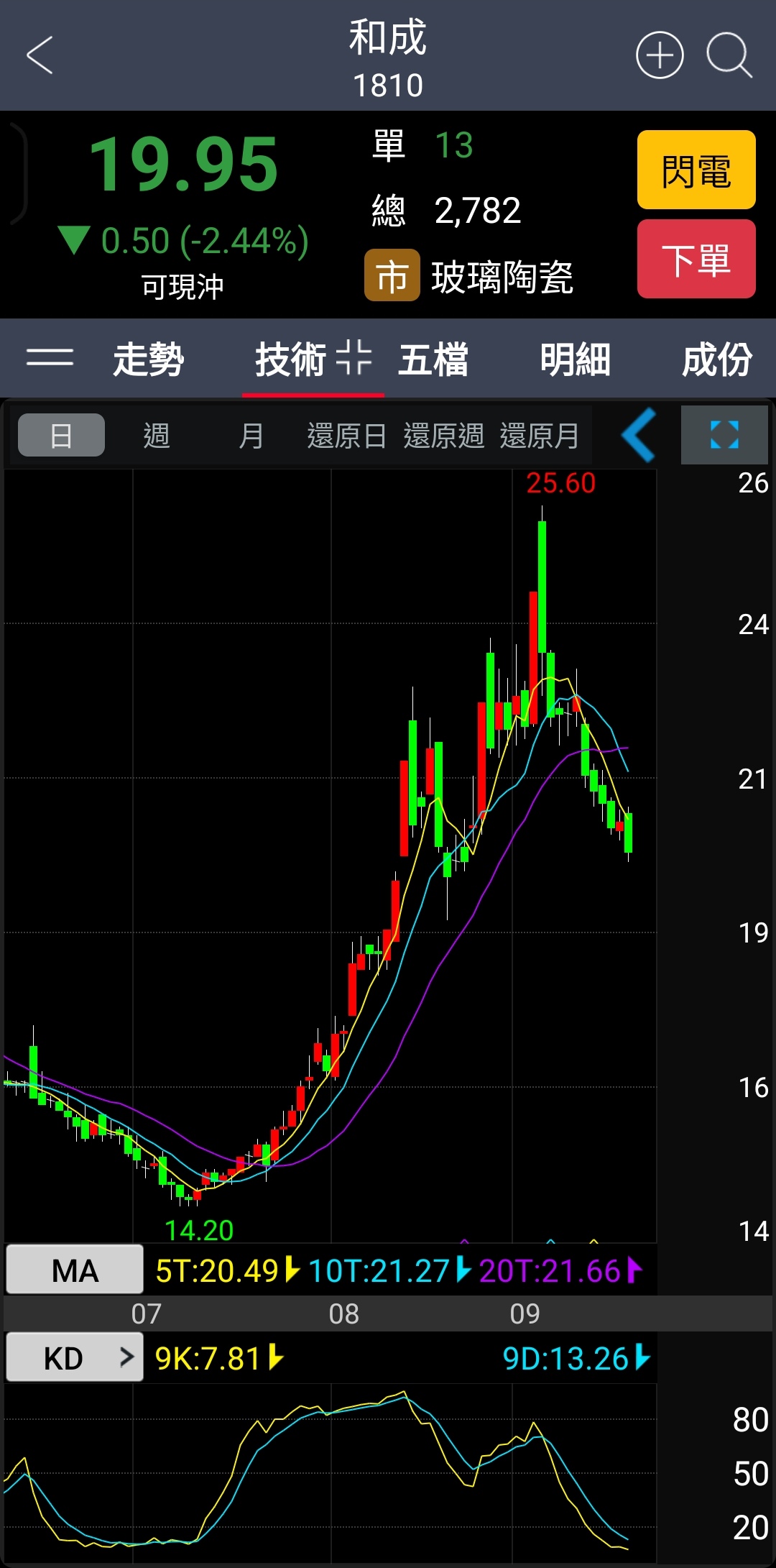Expand the chart to fullscreen
Viewport: 776px width, 1568px height.
(x=724, y=435)
